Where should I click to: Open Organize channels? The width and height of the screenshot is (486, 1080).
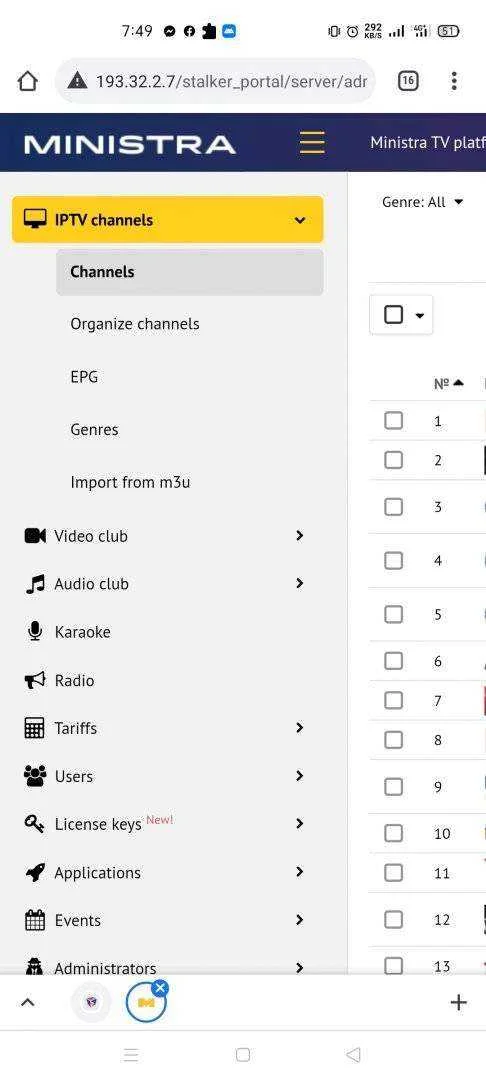tap(135, 324)
